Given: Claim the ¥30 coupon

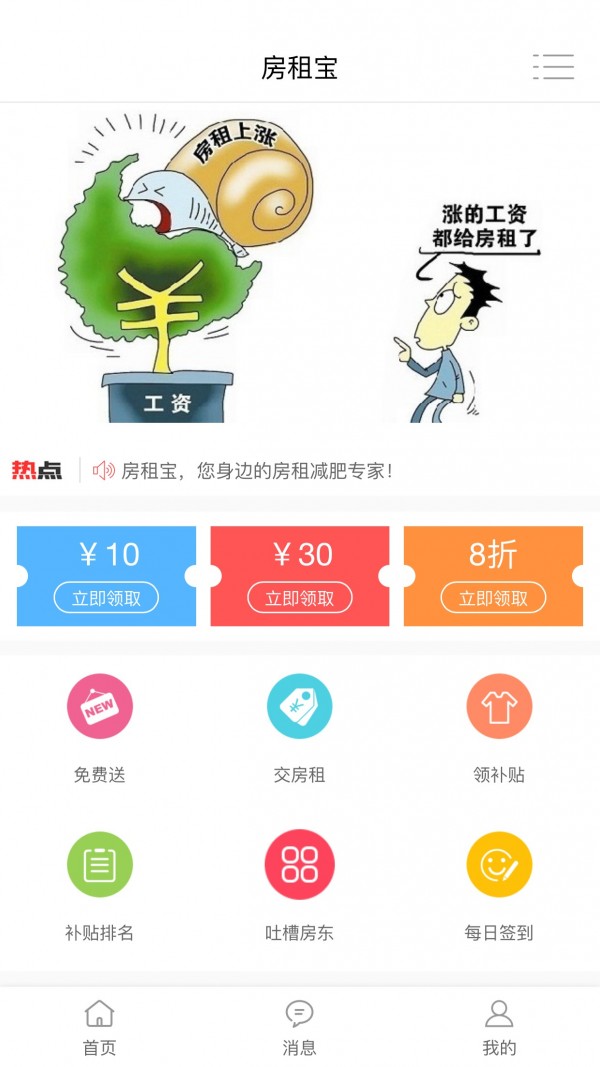Looking at the screenshot, I should pos(300,598).
